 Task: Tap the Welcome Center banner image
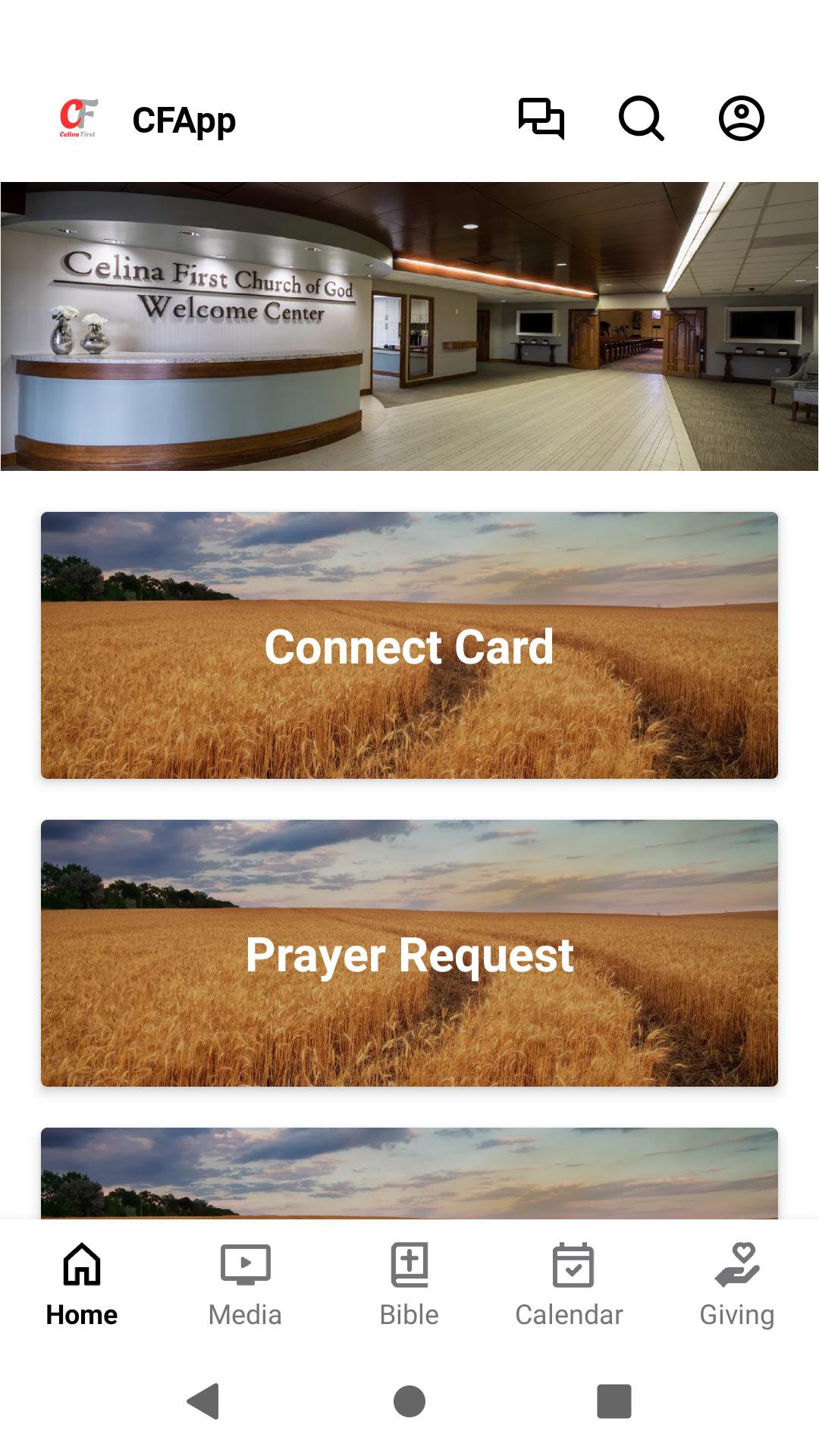409,326
